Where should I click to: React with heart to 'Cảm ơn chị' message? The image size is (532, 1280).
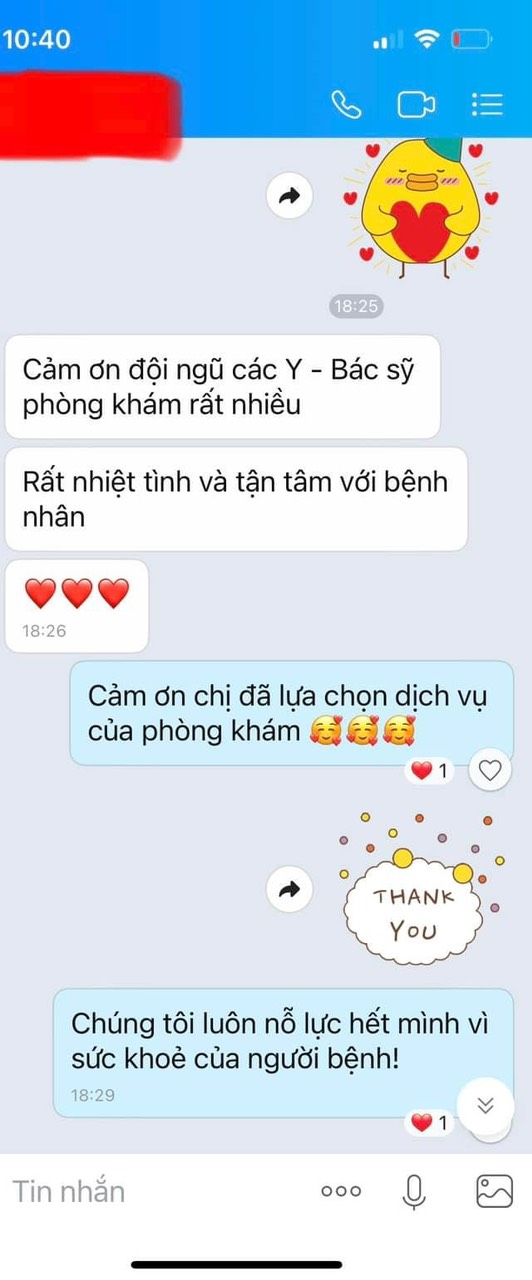point(489,771)
